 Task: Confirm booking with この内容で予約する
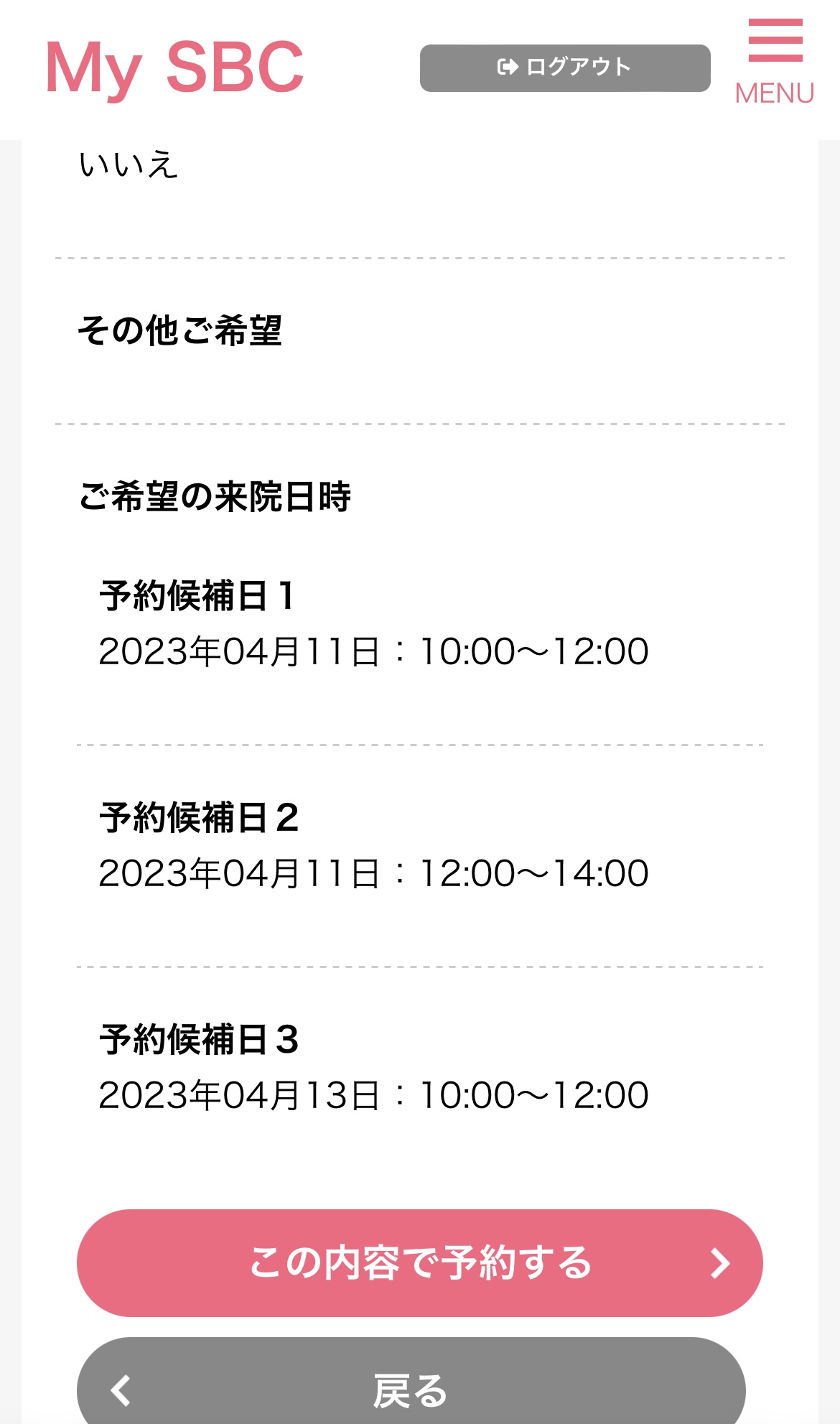coord(419,1262)
